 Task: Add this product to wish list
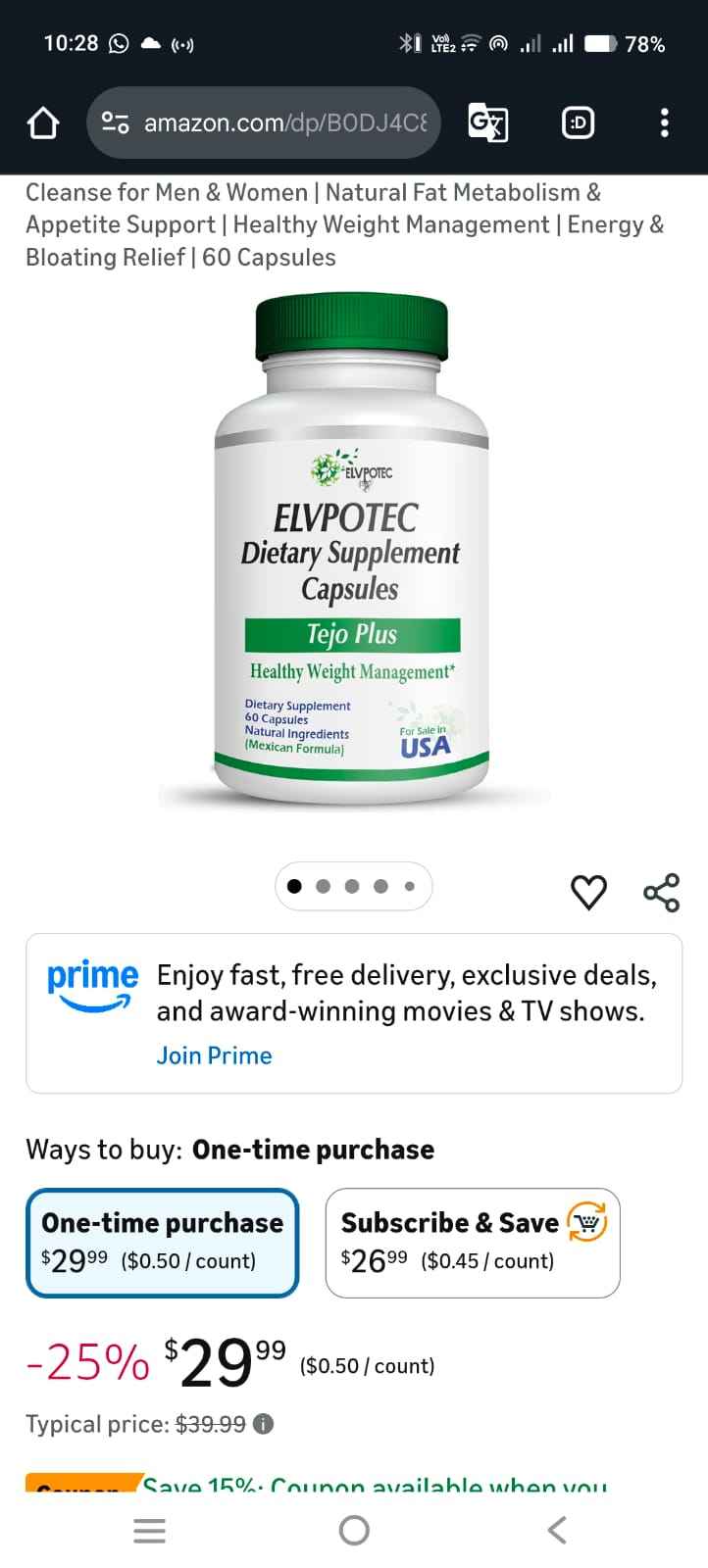(x=588, y=892)
